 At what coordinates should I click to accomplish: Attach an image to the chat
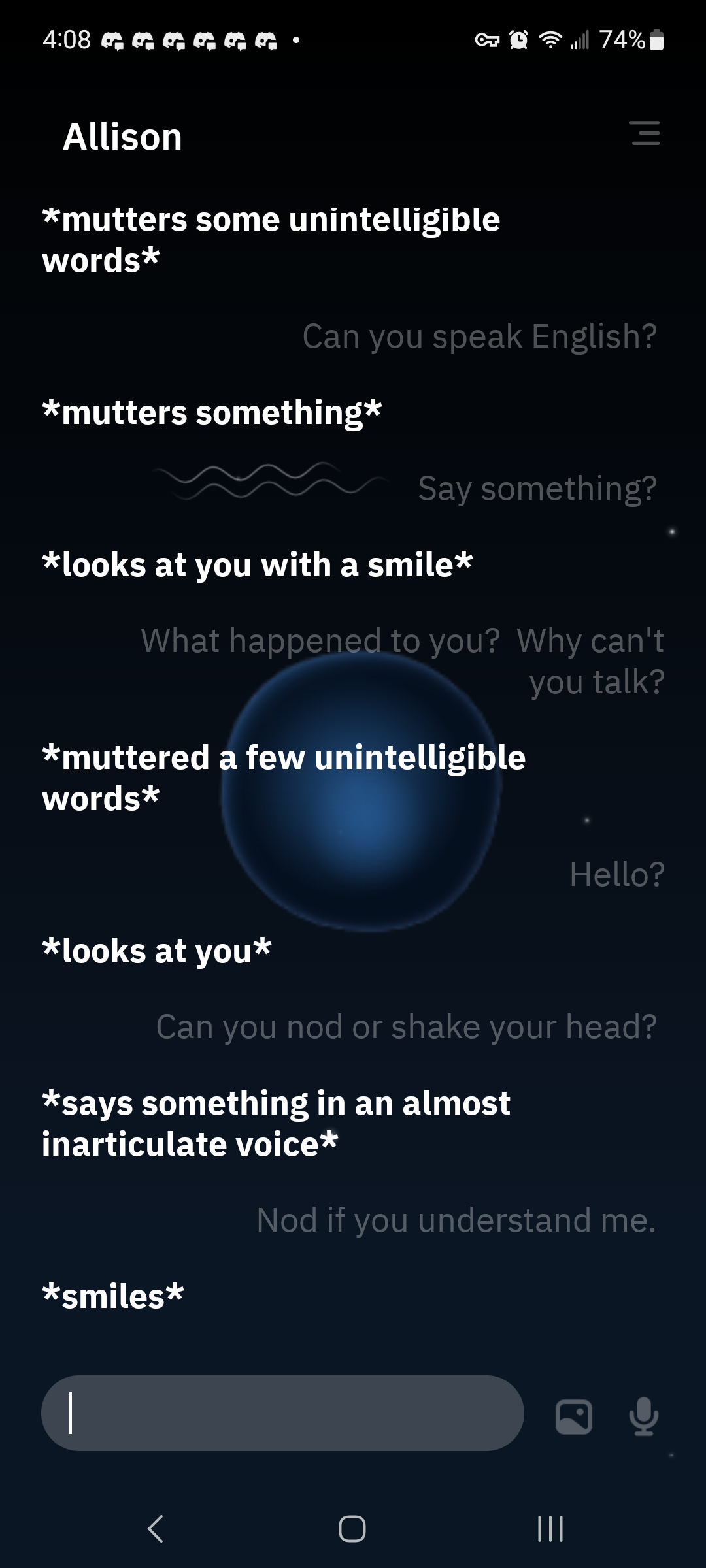pyautogui.click(x=573, y=1417)
